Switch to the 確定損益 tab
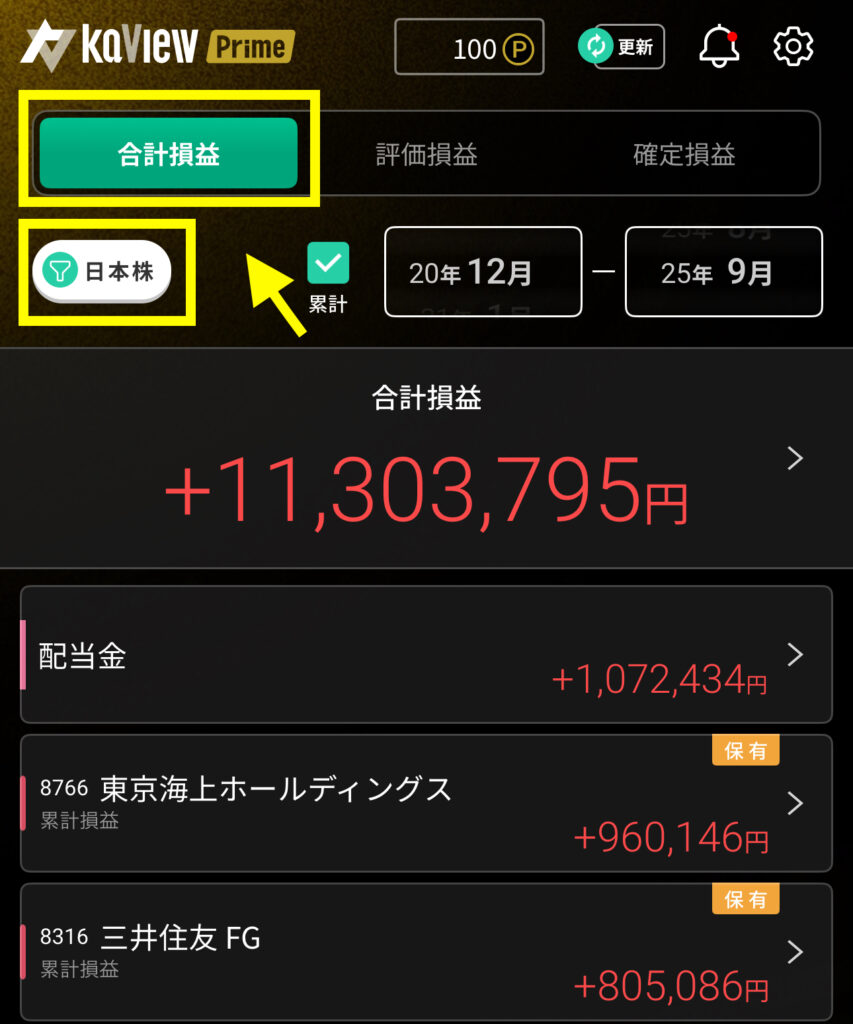The image size is (853, 1024). tap(685, 154)
